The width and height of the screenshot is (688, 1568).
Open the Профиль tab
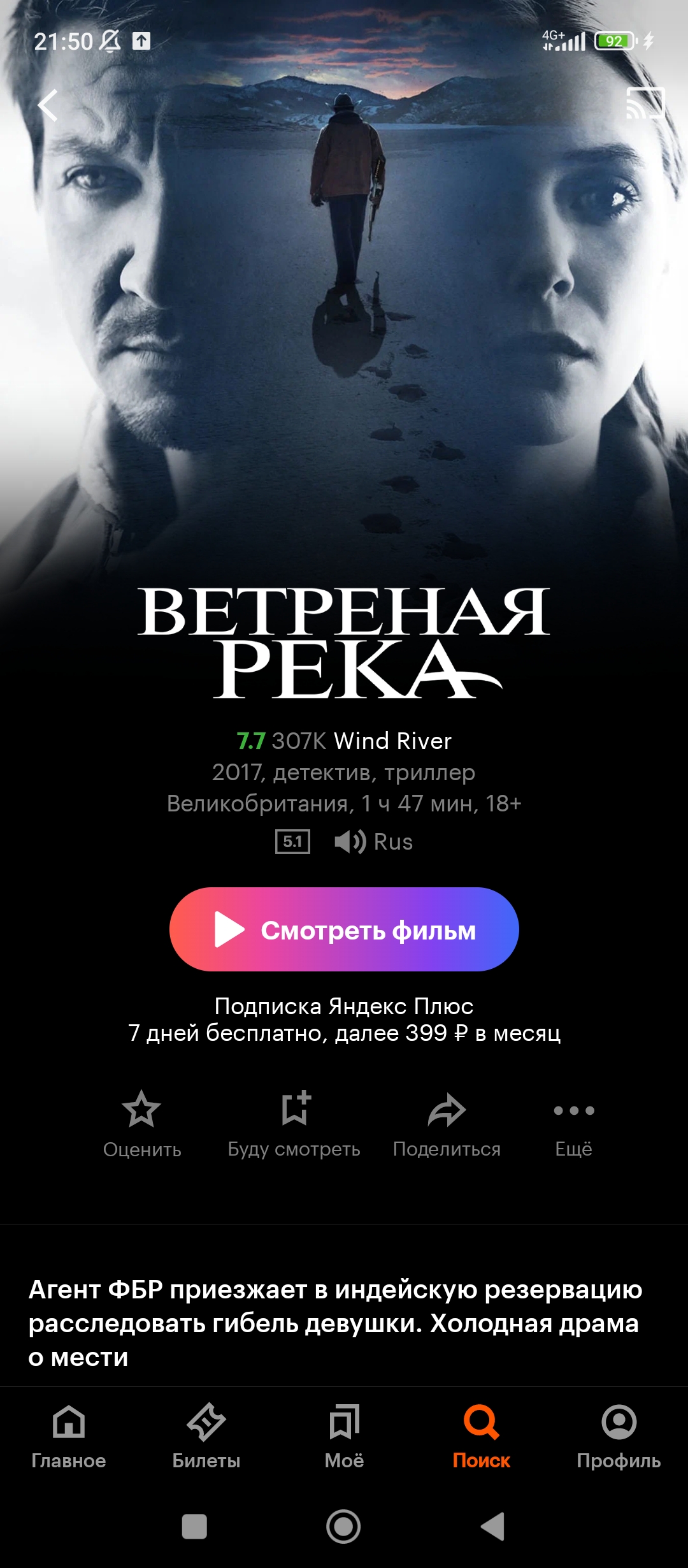619,1438
